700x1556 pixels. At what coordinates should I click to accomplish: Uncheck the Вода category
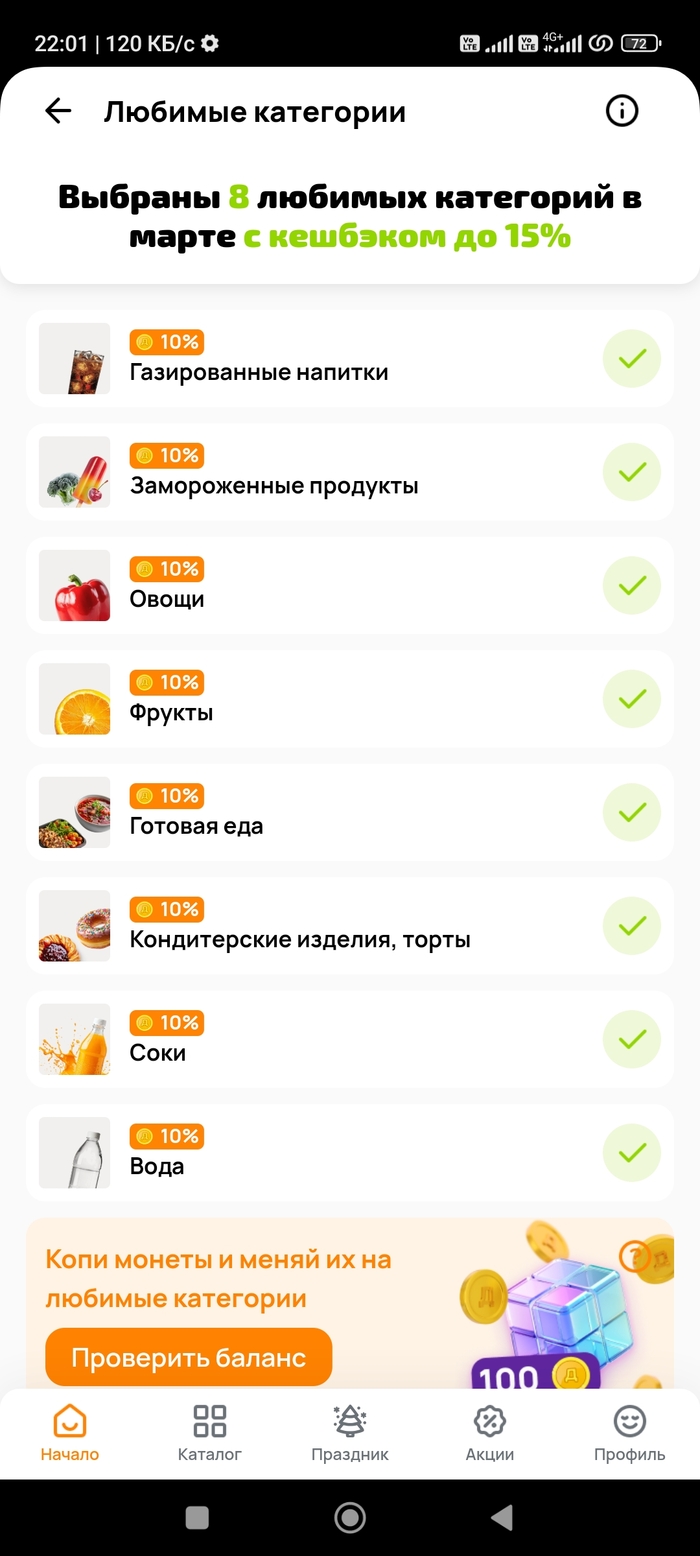(631, 1152)
